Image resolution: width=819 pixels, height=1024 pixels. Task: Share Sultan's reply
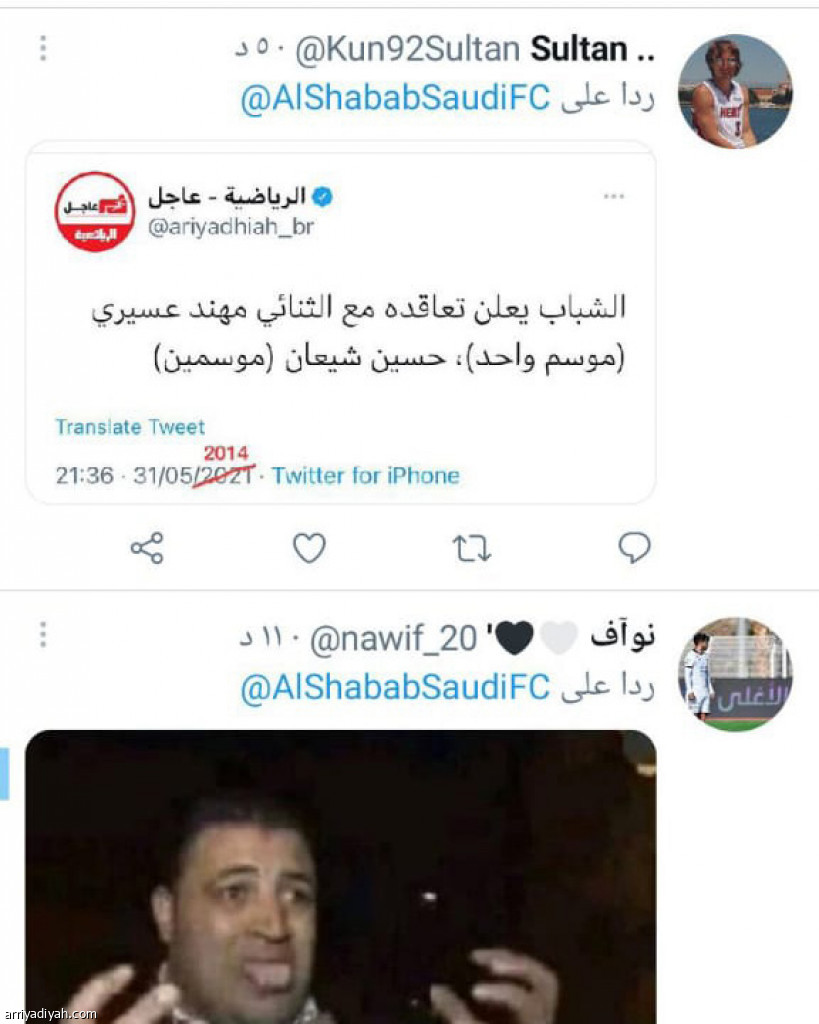point(147,547)
